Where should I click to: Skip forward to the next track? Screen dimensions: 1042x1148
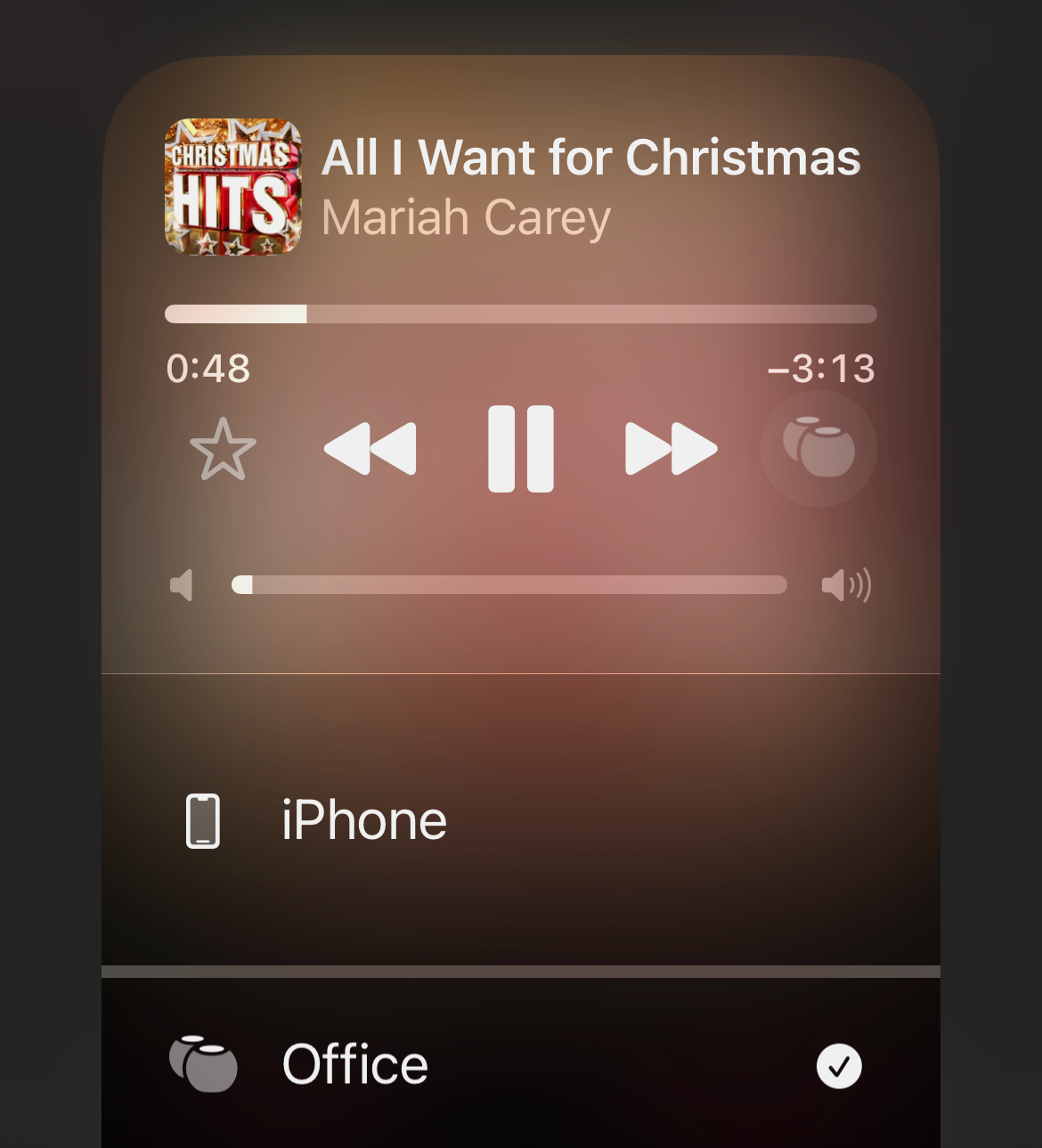coord(671,449)
